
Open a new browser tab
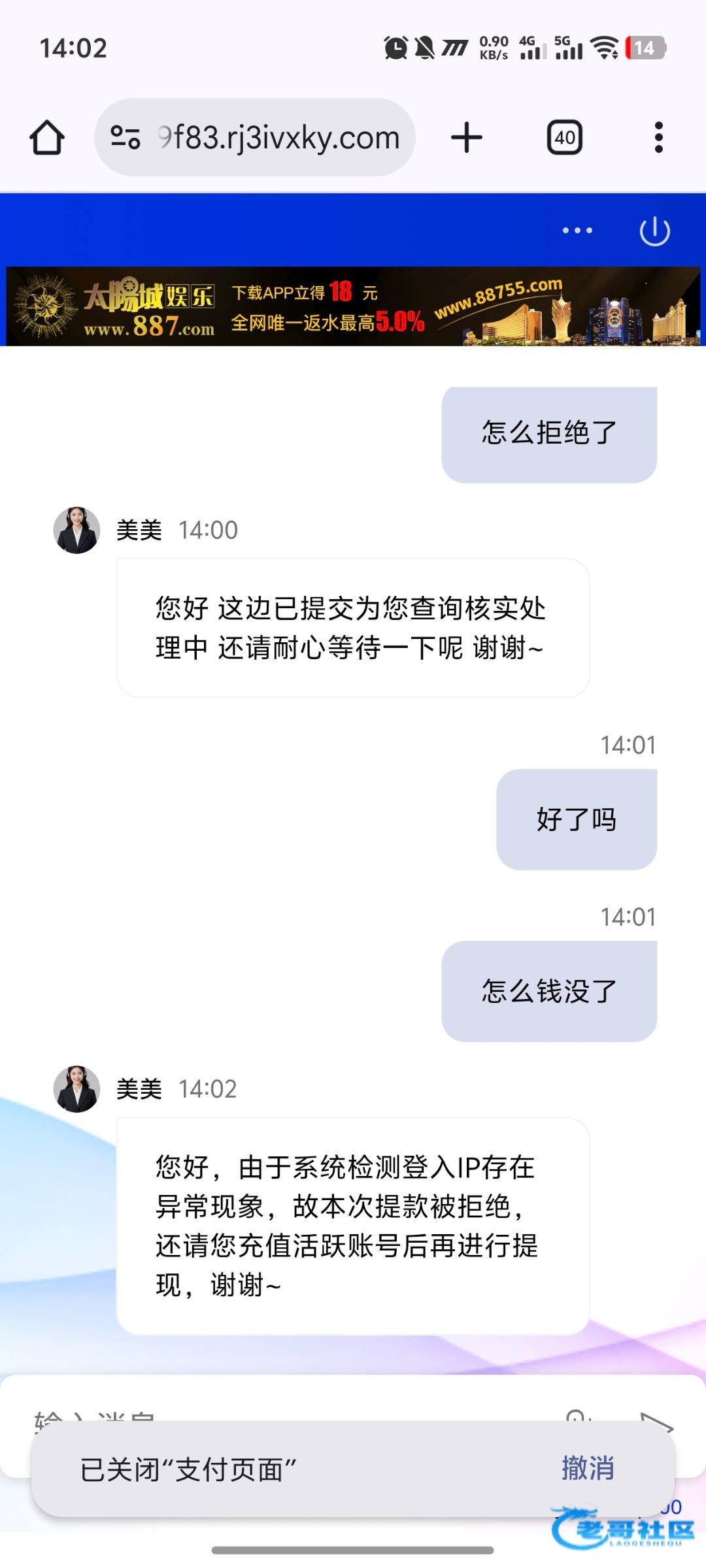coord(467,138)
